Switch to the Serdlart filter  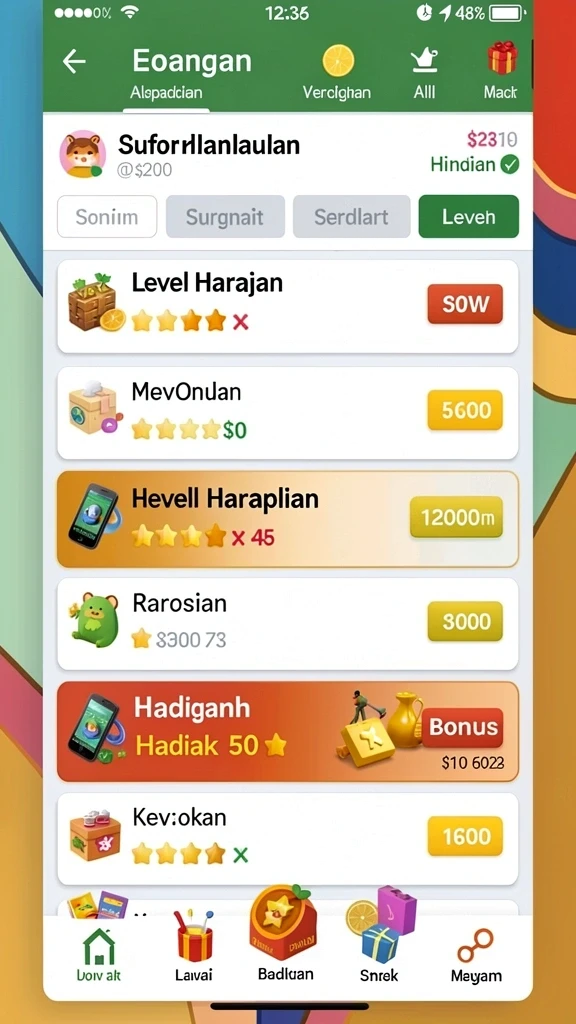coord(351,216)
